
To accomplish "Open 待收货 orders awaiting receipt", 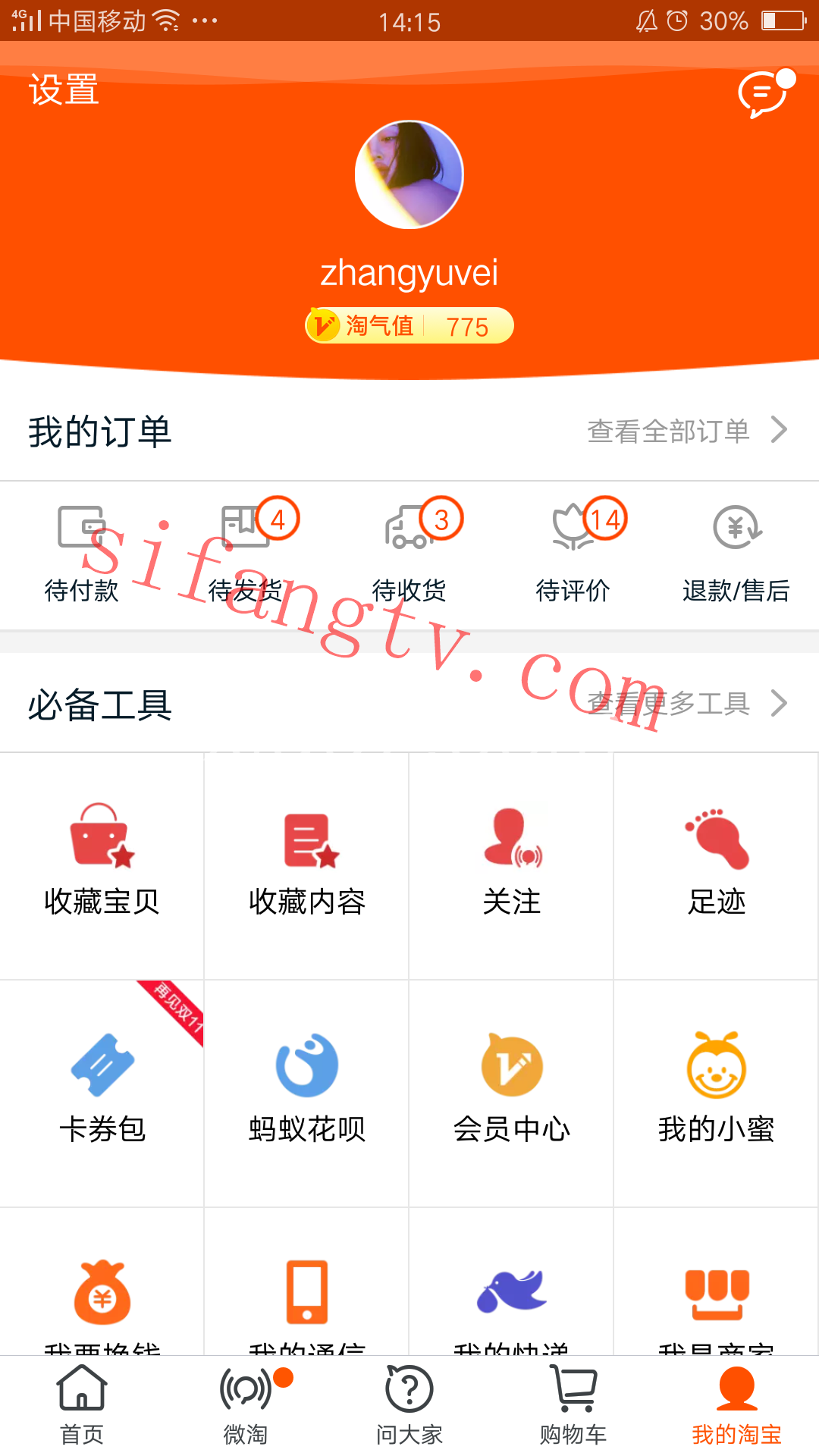I will coord(409,552).
